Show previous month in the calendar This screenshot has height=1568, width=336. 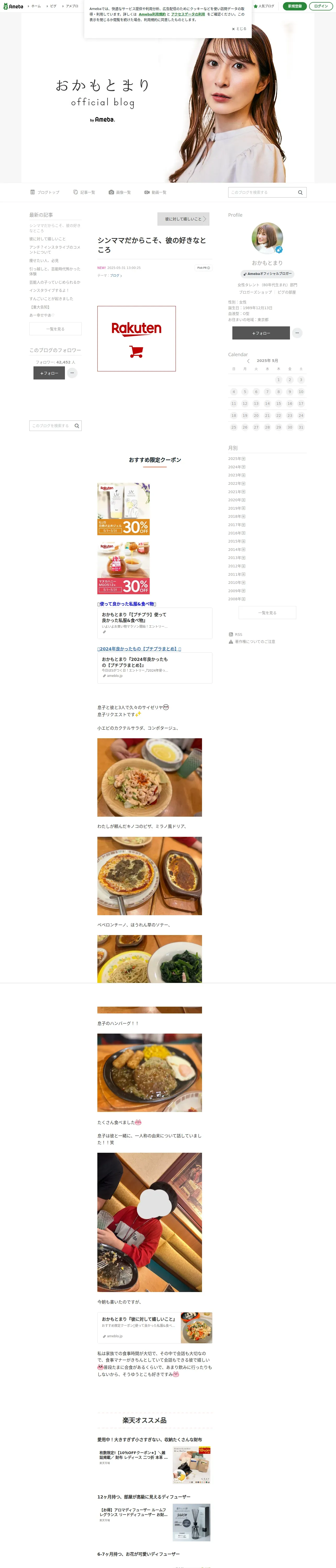[248, 361]
